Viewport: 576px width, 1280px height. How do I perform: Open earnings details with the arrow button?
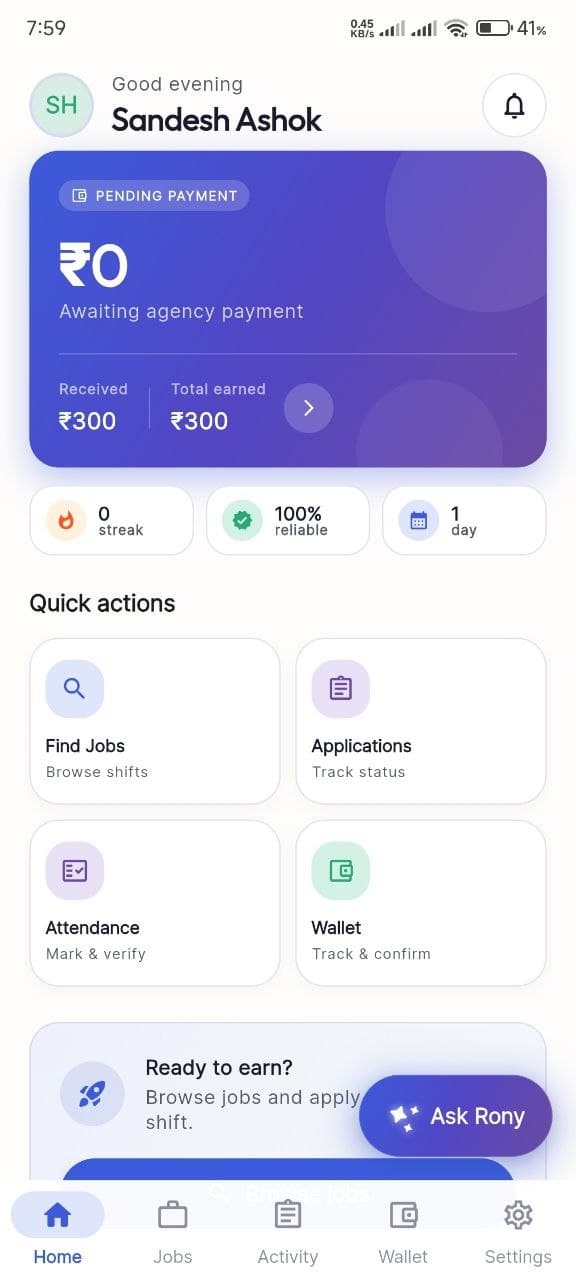tap(309, 408)
